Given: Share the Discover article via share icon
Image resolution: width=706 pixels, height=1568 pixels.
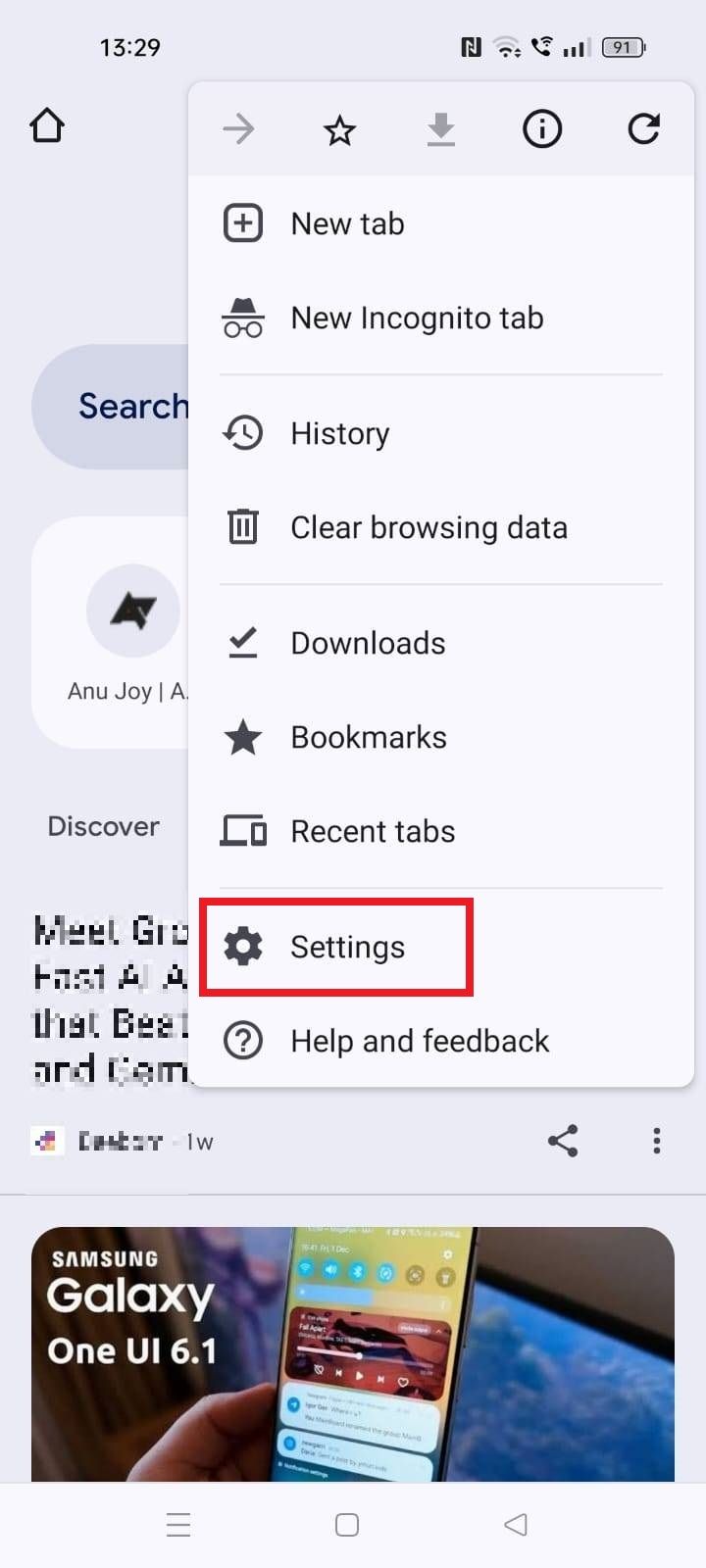Looking at the screenshot, I should pos(564,1140).
